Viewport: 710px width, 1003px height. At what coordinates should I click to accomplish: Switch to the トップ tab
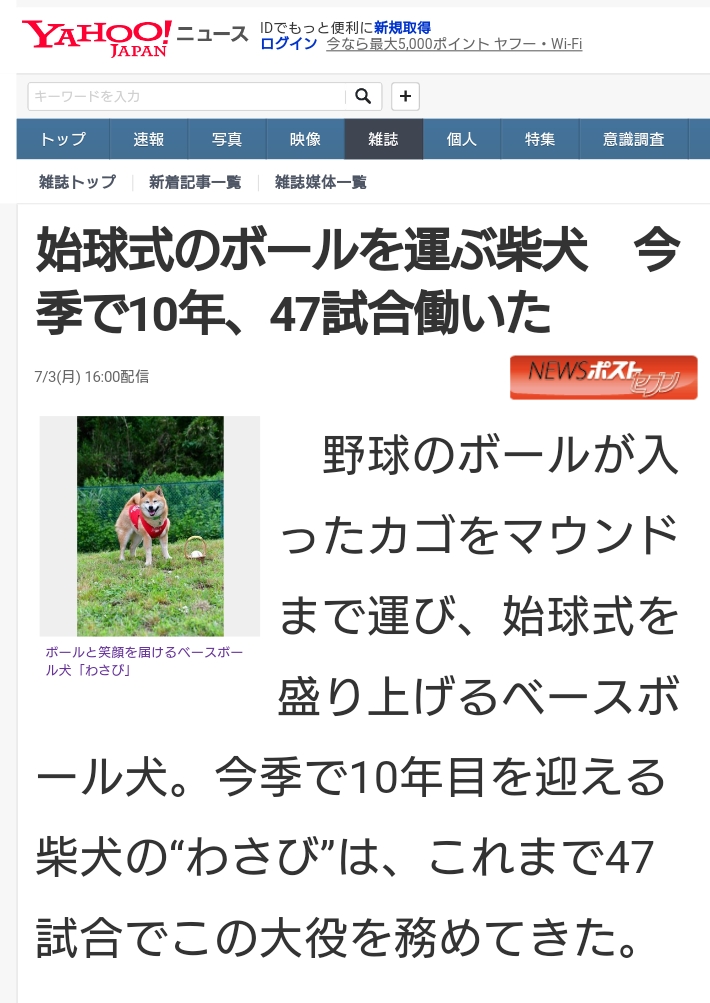point(62,139)
